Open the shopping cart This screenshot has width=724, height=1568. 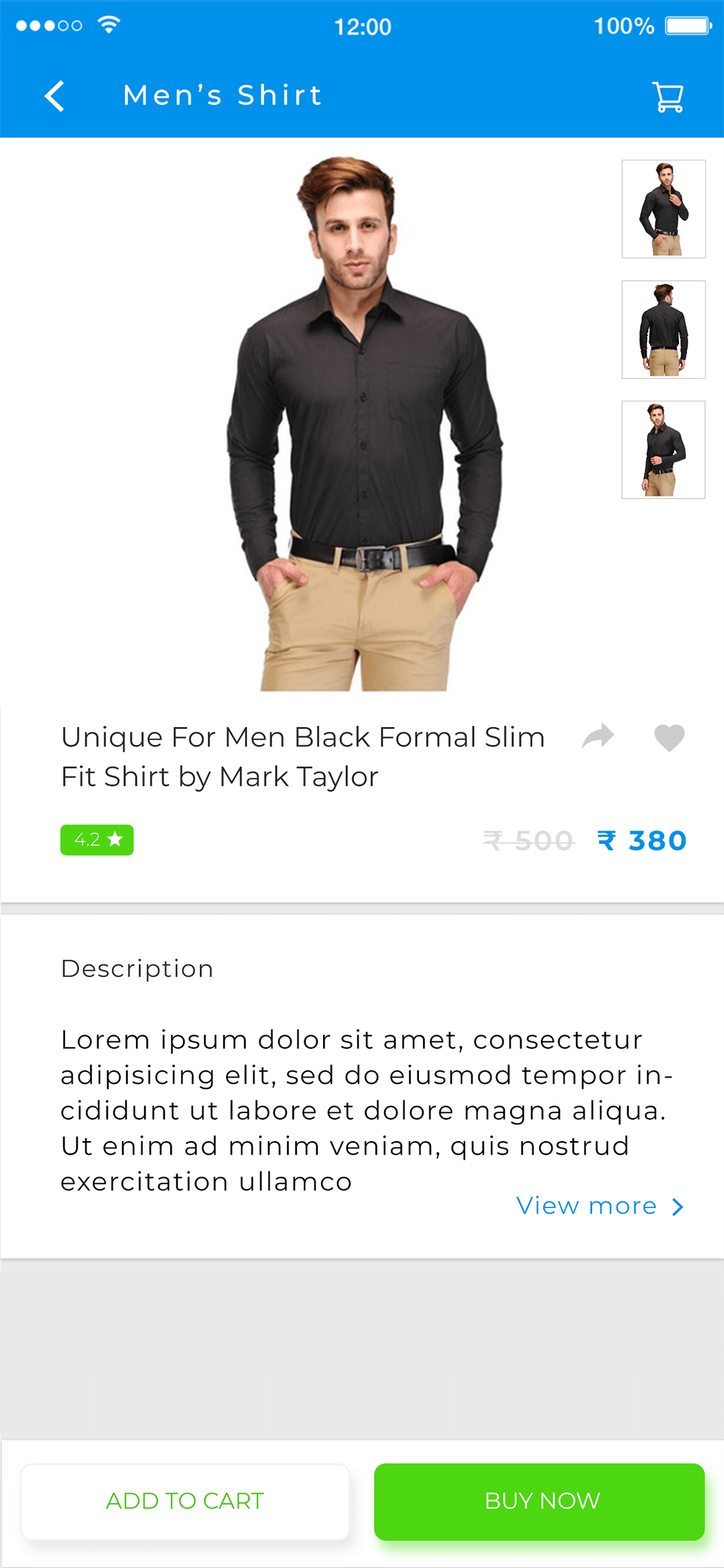tap(668, 97)
